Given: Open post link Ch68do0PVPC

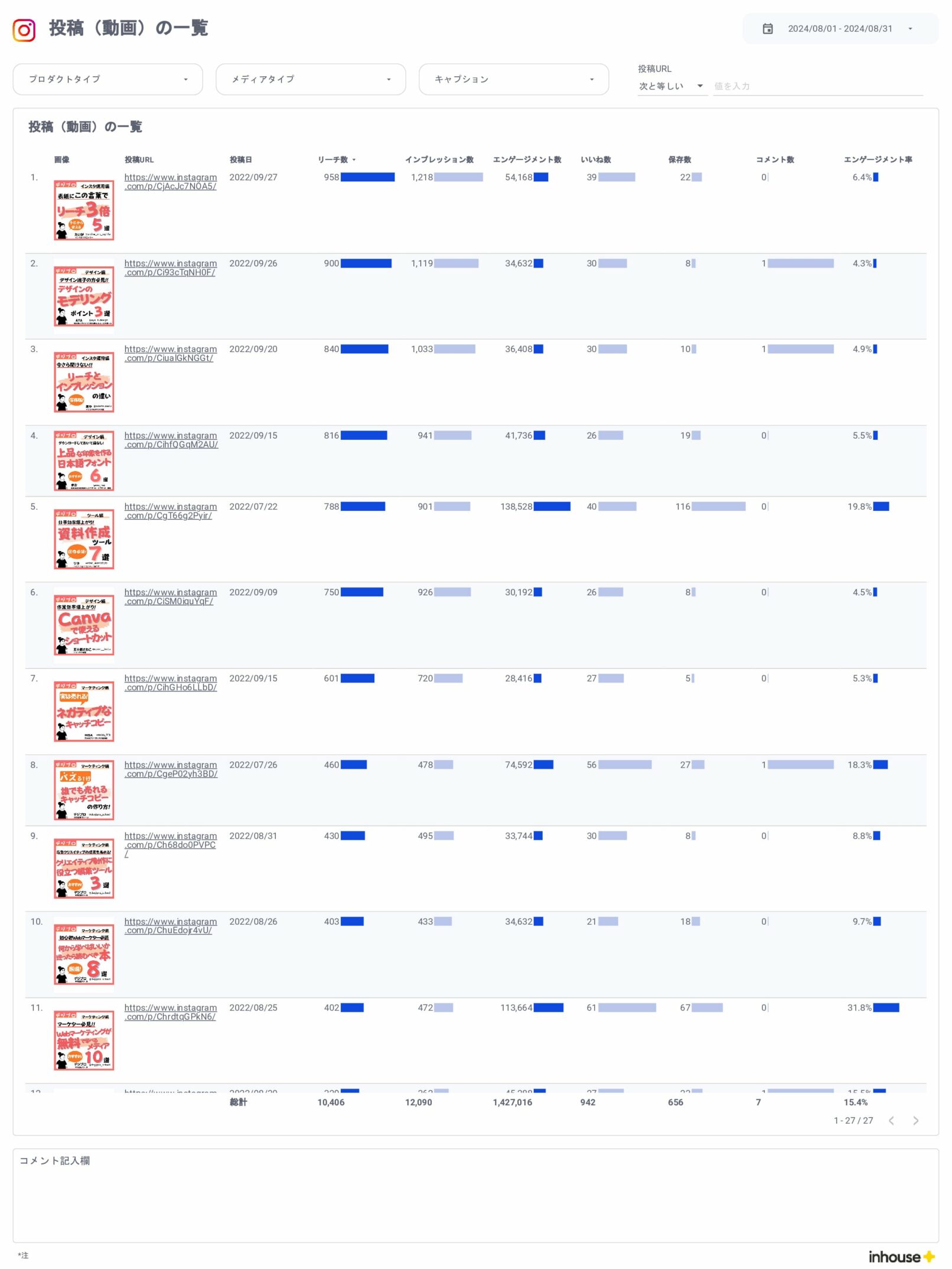Looking at the screenshot, I should 170,841.
